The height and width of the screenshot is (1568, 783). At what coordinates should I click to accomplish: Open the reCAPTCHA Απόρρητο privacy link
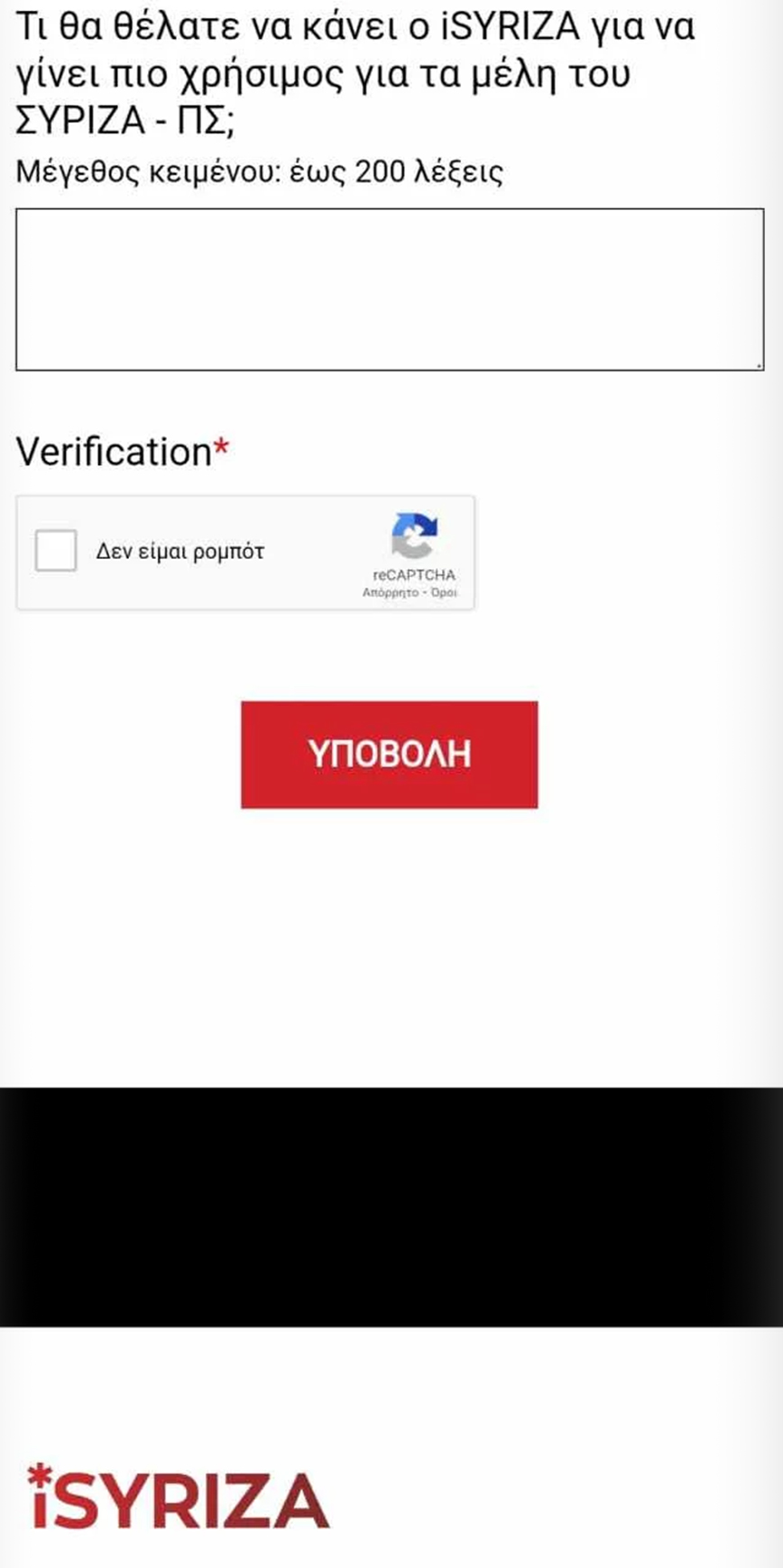[x=390, y=593]
